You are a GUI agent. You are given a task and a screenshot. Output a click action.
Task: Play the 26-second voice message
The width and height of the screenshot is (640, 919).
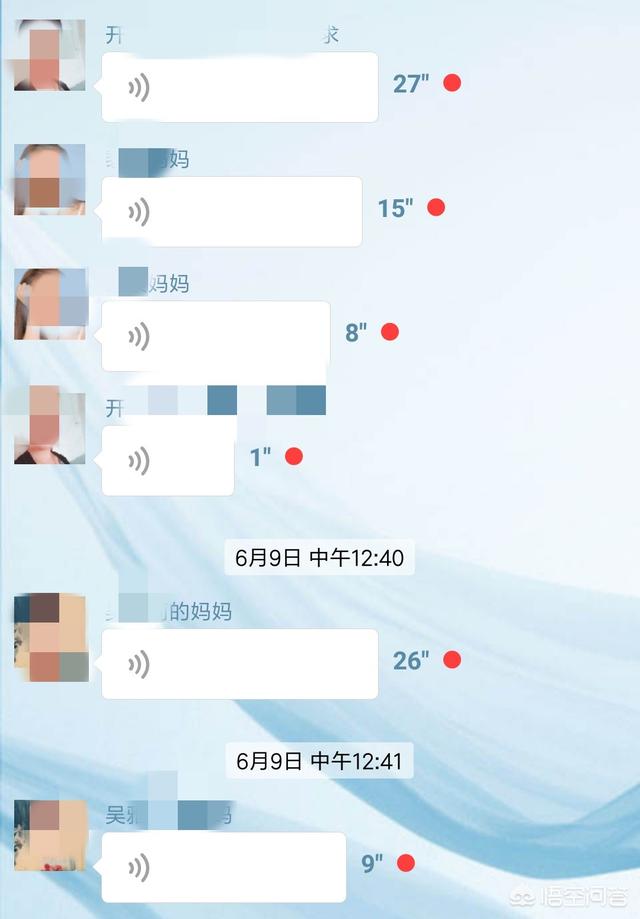240,664
